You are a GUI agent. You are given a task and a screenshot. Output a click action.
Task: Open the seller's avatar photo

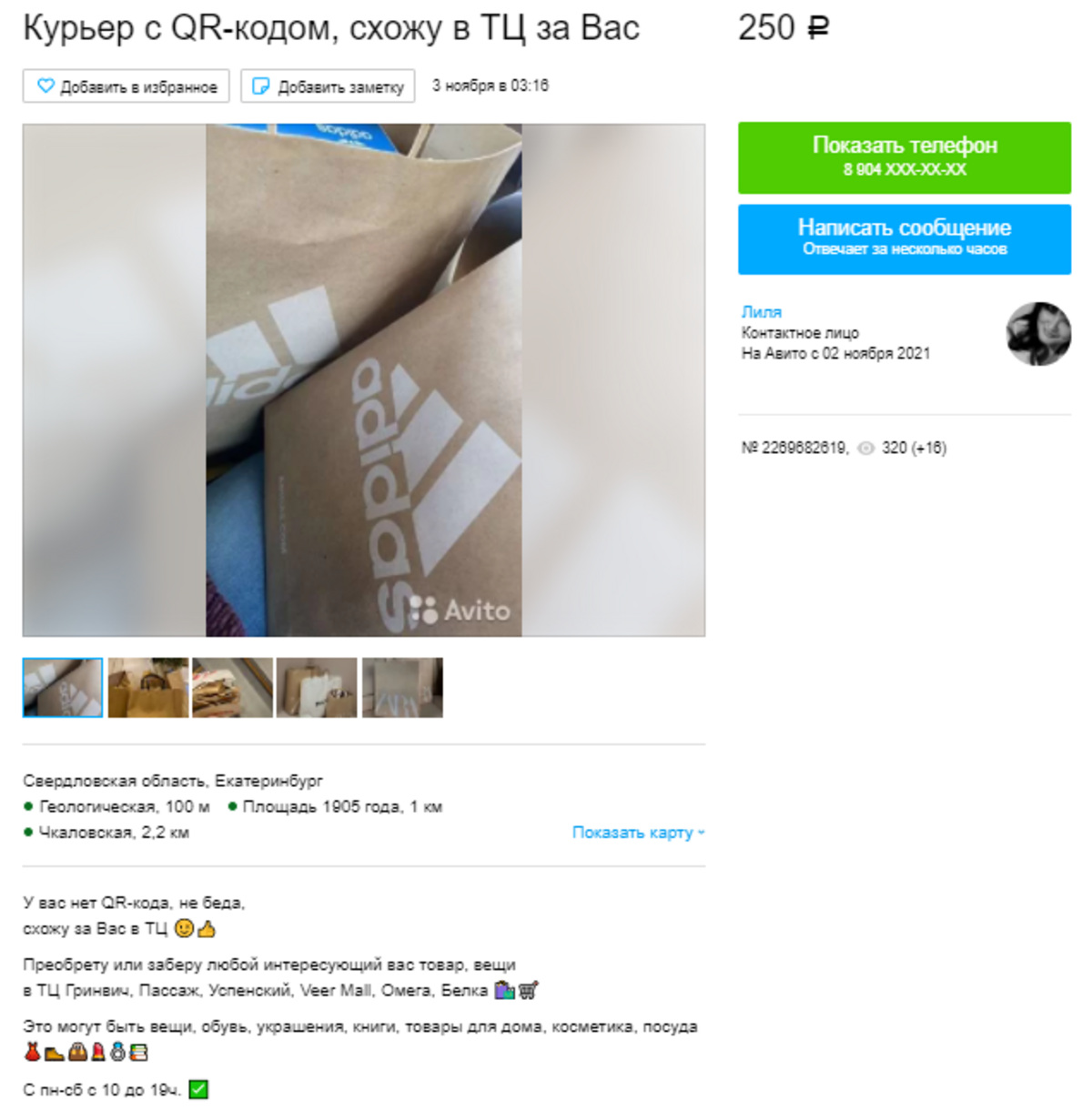[x=1037, y=334]
